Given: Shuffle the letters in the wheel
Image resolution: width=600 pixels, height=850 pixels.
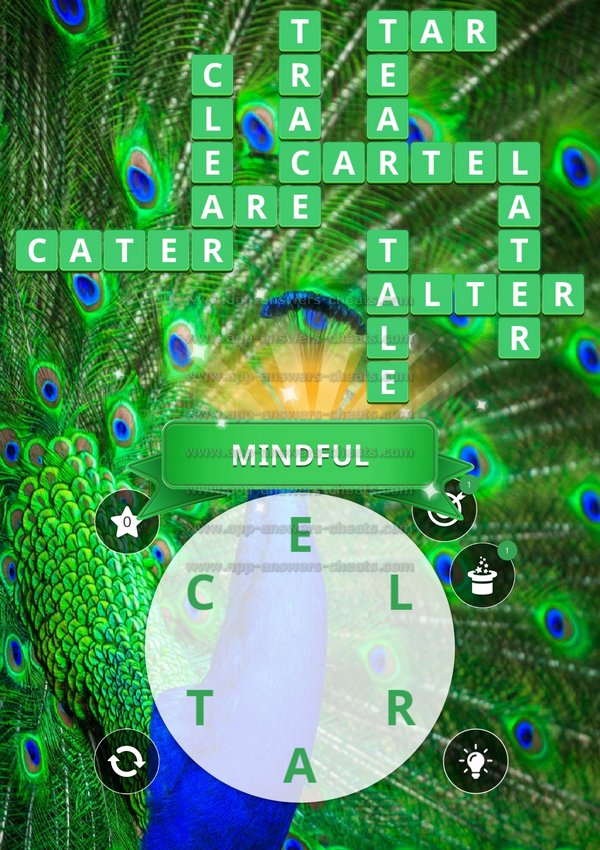Looking at the screenshot, I should click(x=127, y=762).
